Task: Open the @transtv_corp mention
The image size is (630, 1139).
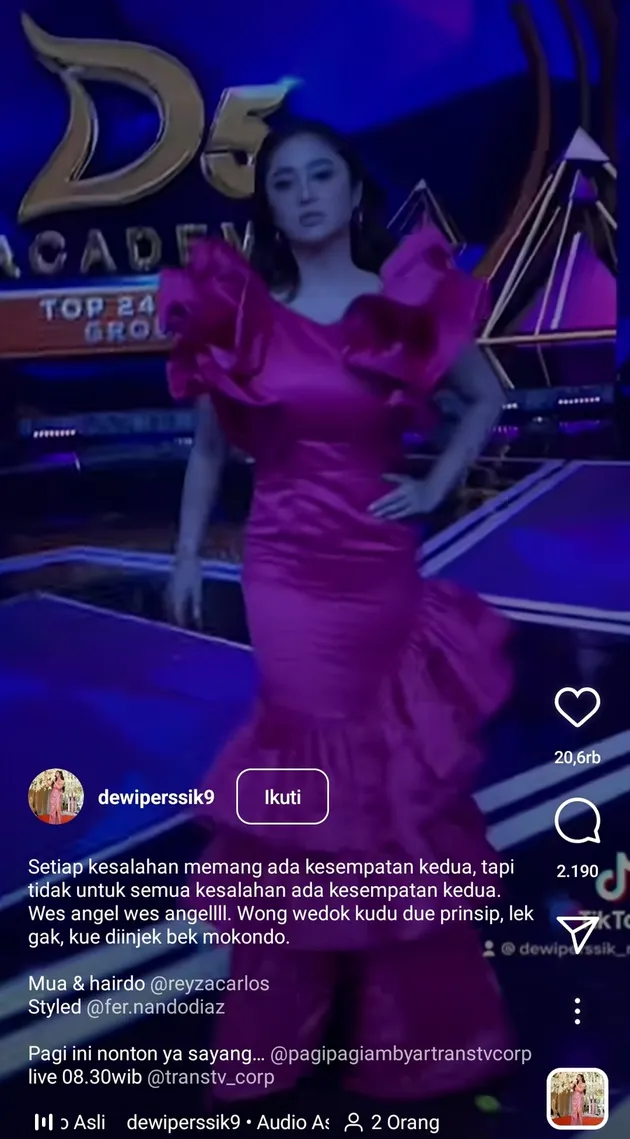Action: coord(211,1078)
